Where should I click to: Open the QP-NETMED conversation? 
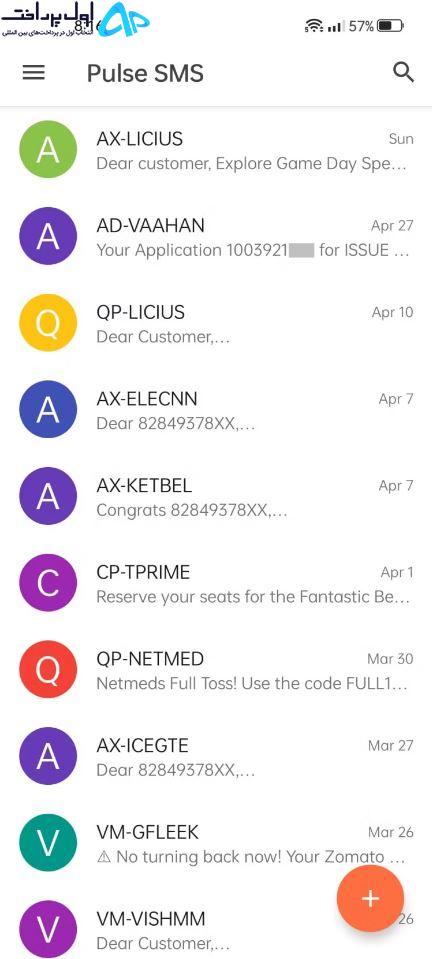216,670
